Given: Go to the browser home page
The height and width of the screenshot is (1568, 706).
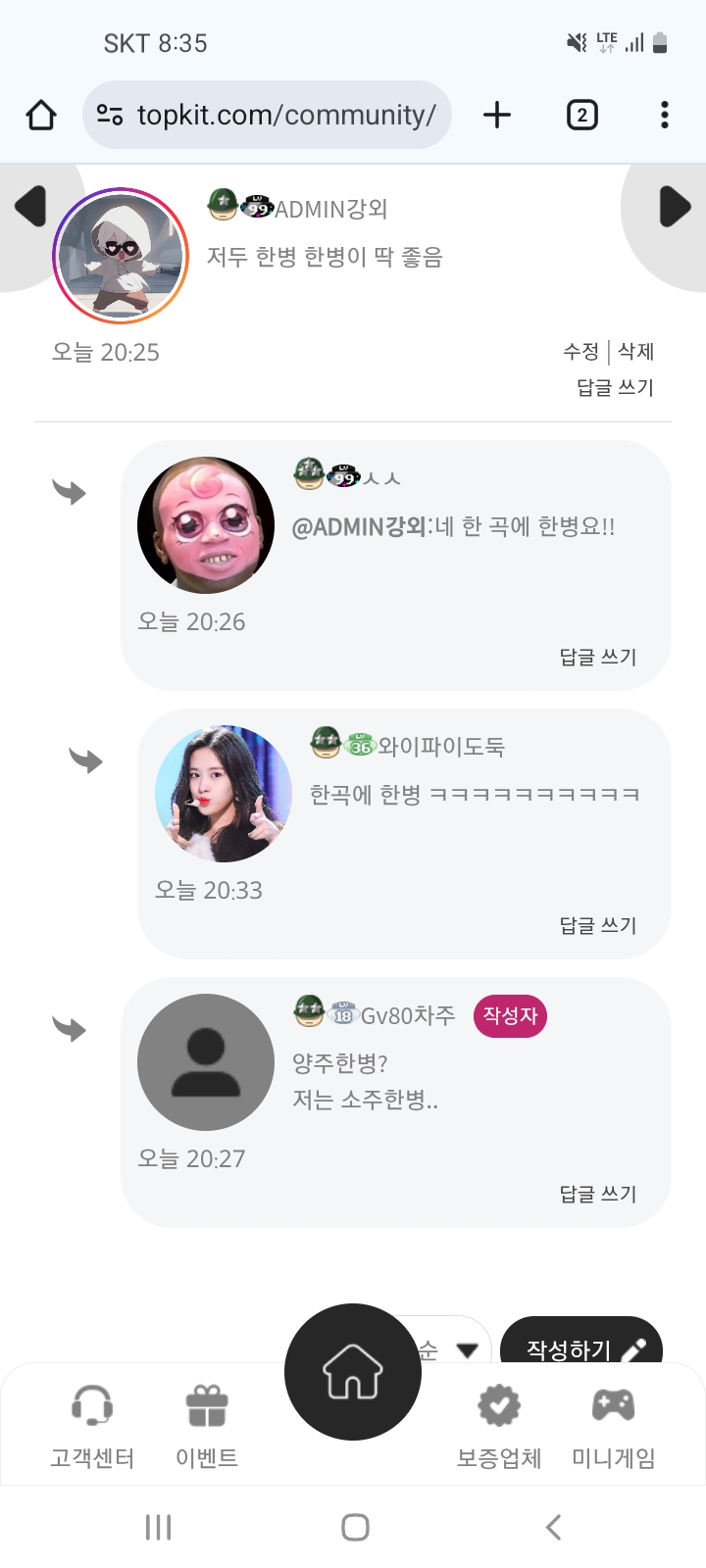Looking at the screenshot, I should (x=41, y=115).
